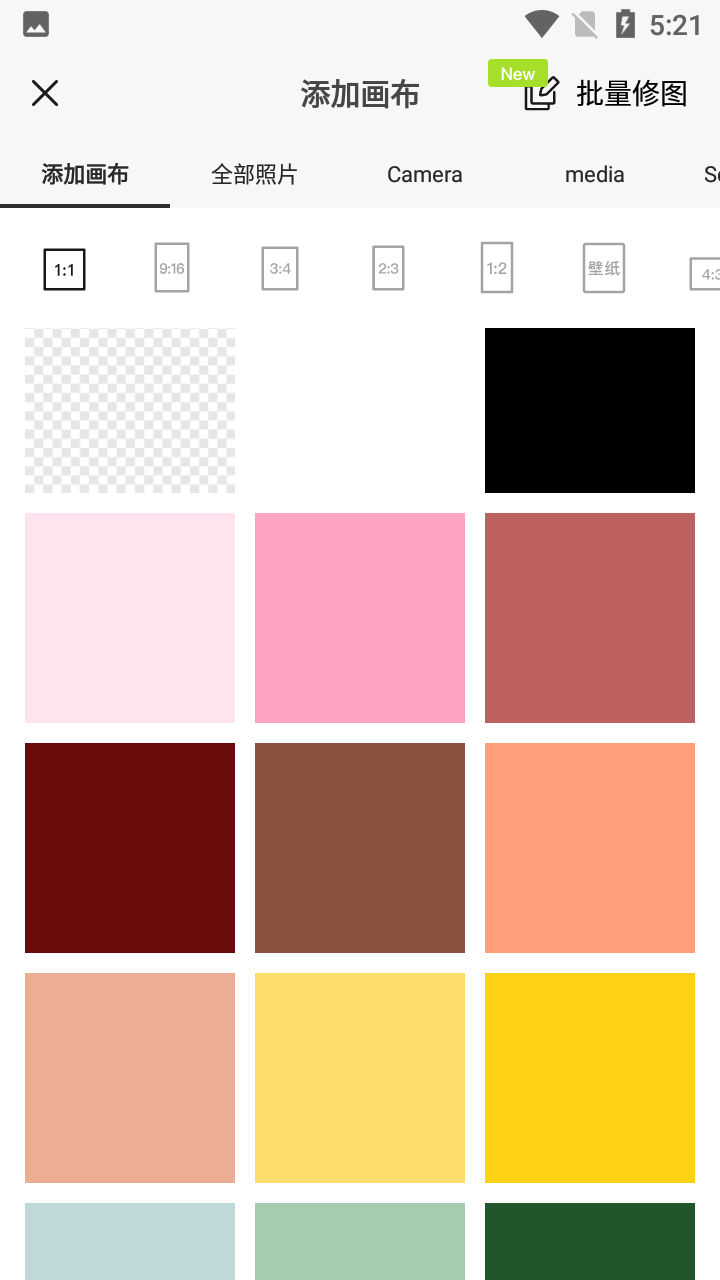This screenshot has width=720, height=1280.
Task: Select the bright golden yellow canvas
Action: tap(590, 1078)
